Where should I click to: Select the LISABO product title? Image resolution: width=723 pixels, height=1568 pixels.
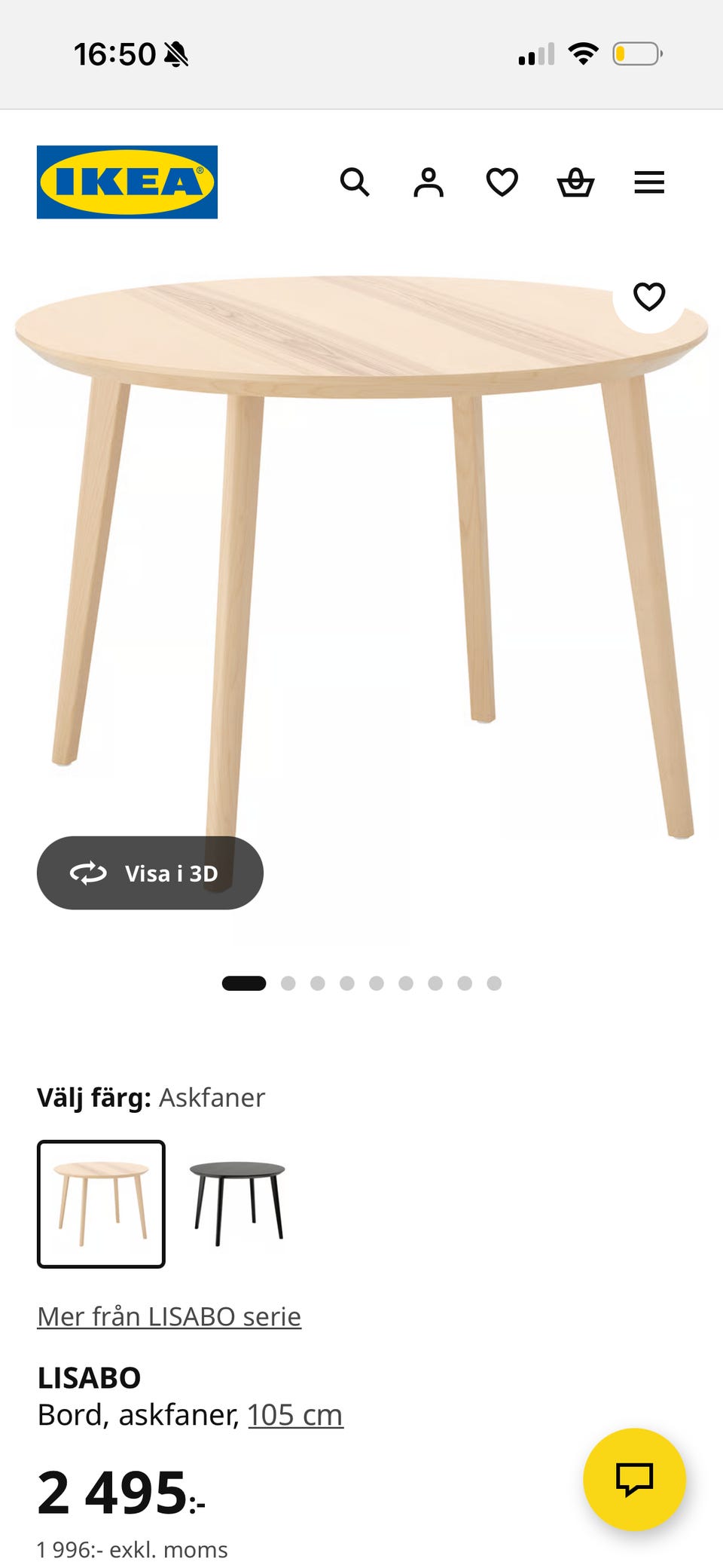(x=88, y=1377)
